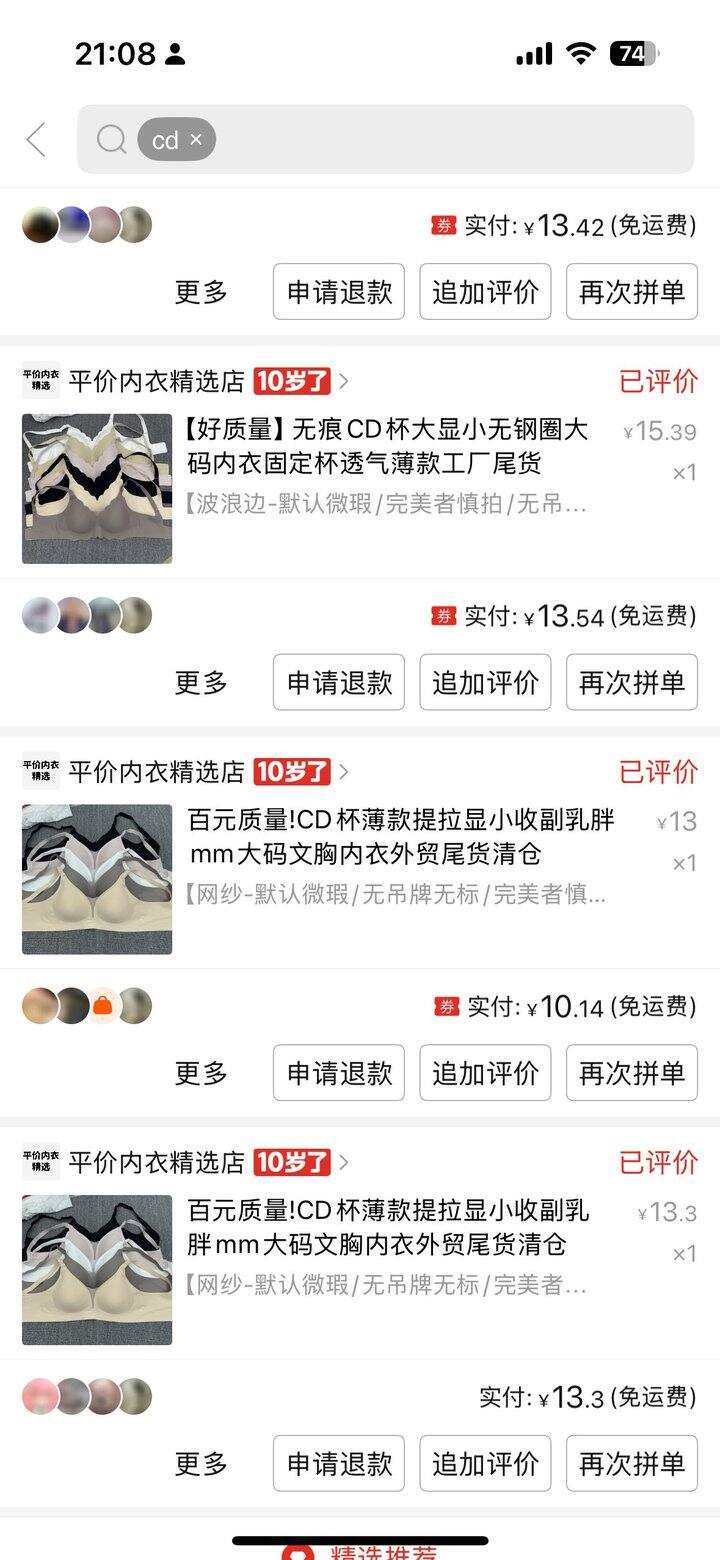
Task: Tap 追加评价 on the ¥13.3 order
Action: coord(485,1464)
